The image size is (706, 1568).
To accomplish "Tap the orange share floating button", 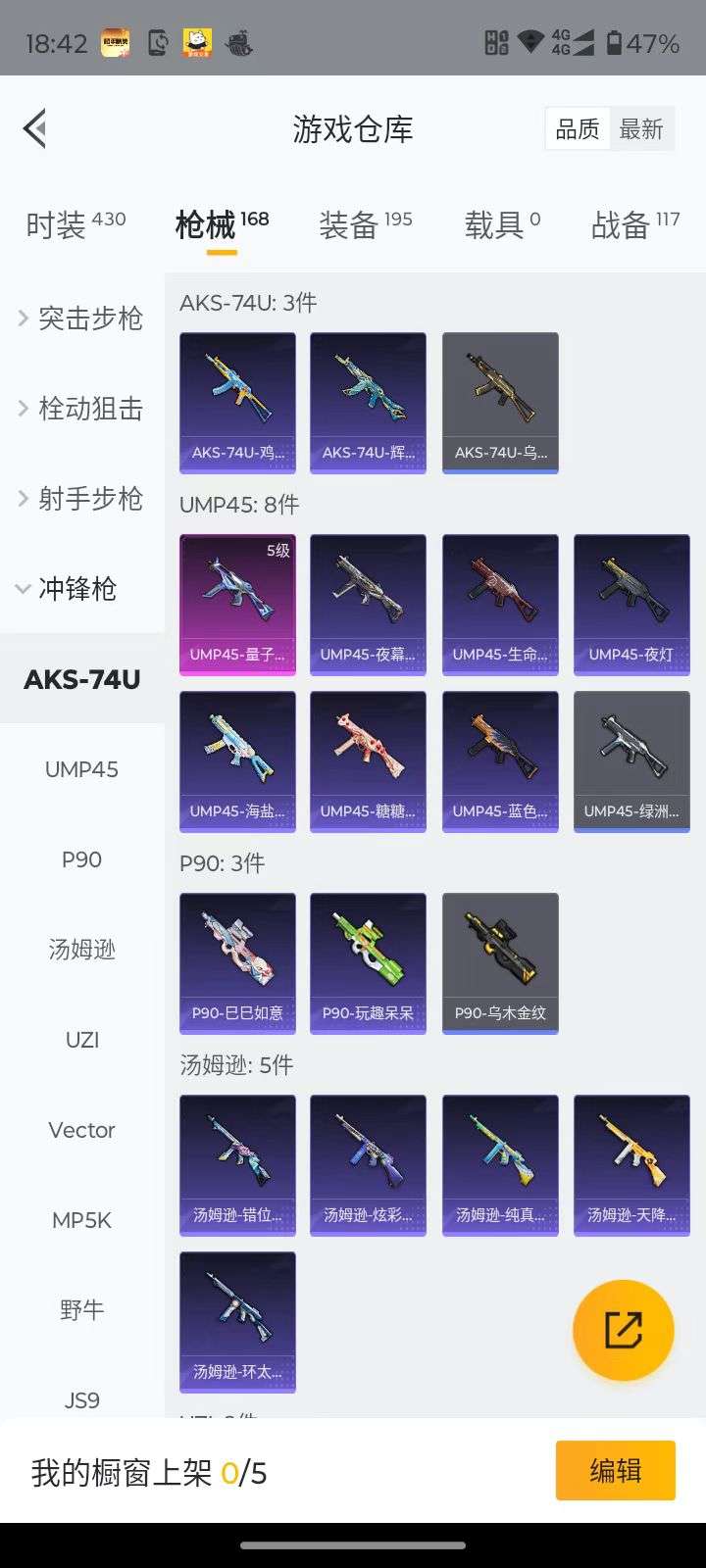I will [623, 1330].
